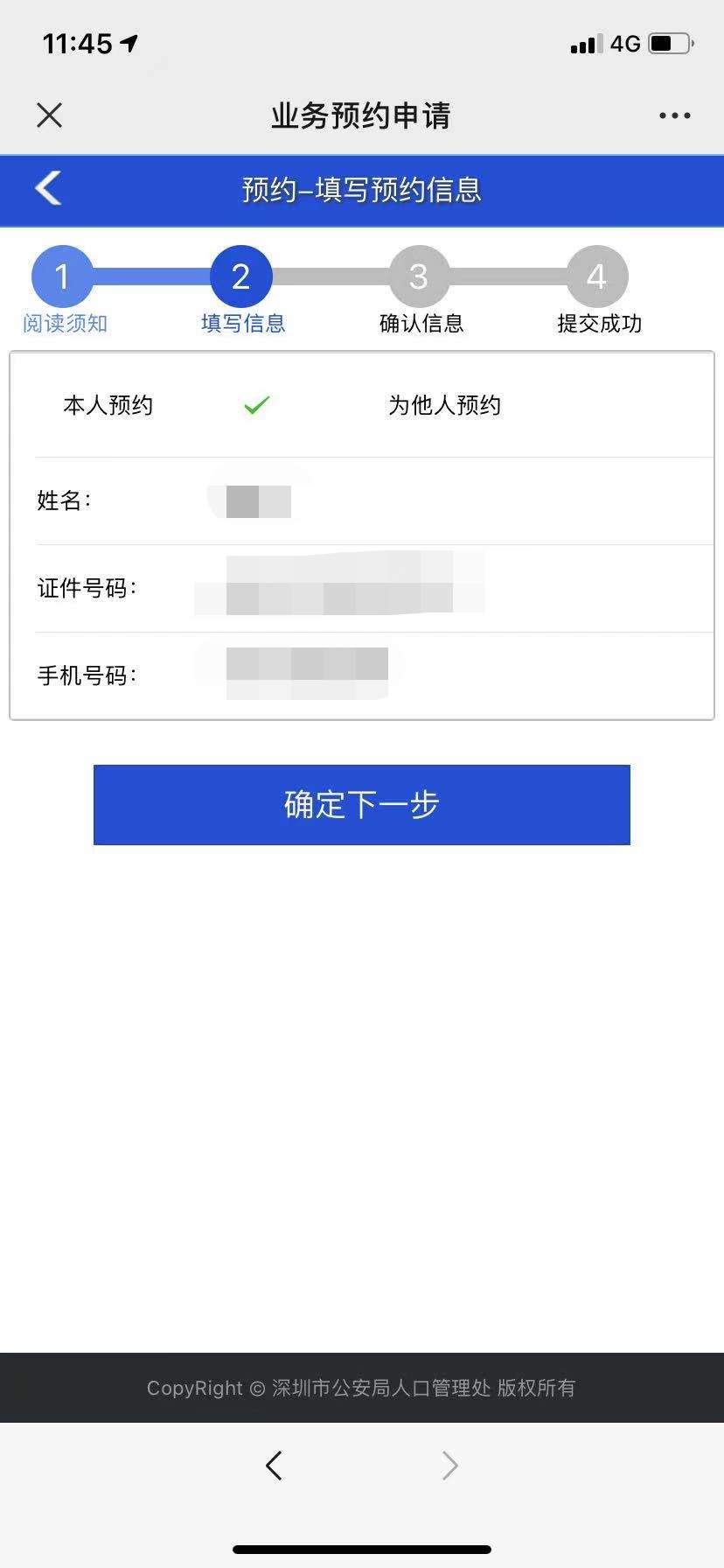Jump to step 4 提交成功

[596, 276]
